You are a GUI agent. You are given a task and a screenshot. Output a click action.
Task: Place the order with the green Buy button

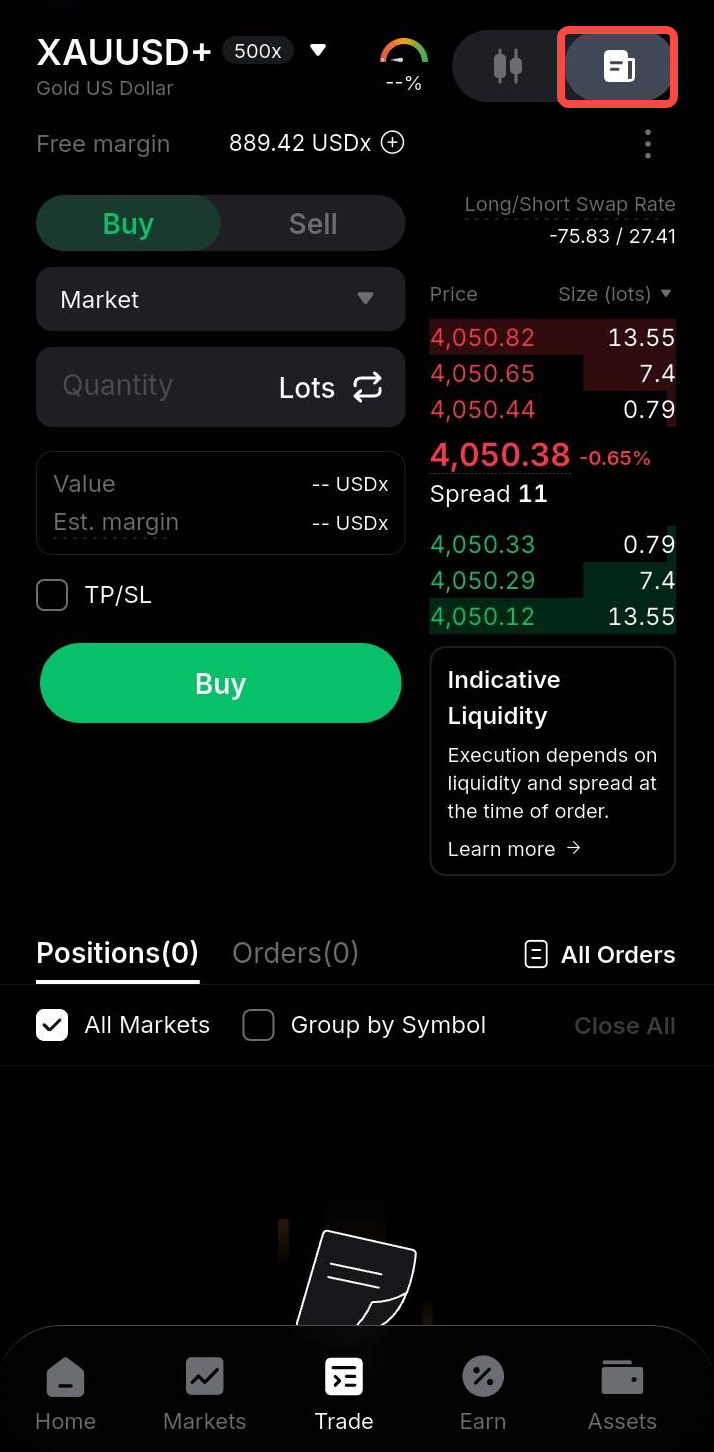click(x=220, y=683)
